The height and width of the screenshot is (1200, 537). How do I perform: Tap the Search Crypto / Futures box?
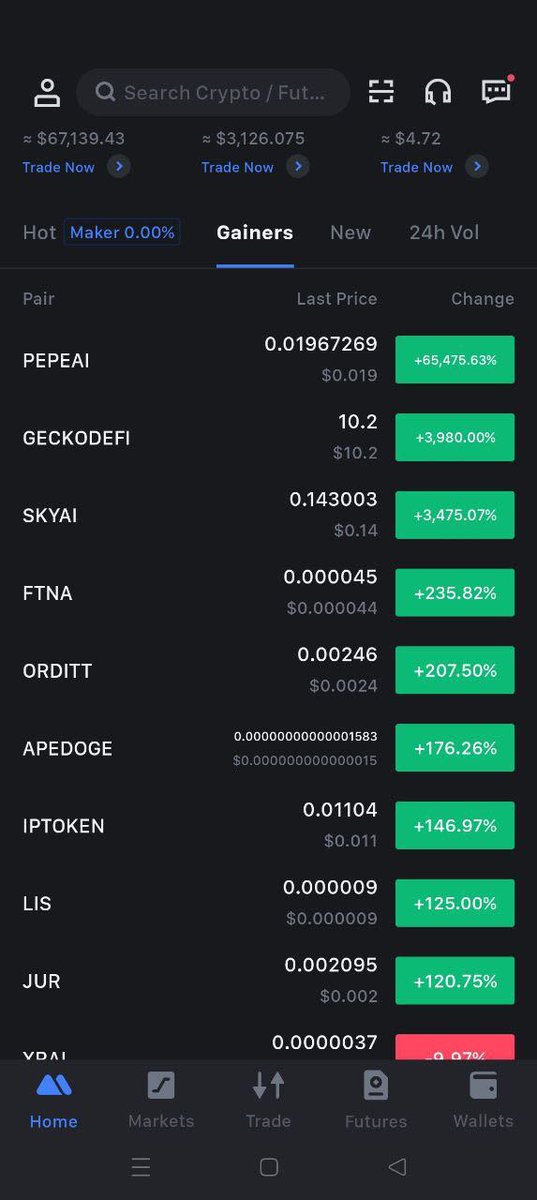coord(213,93)
